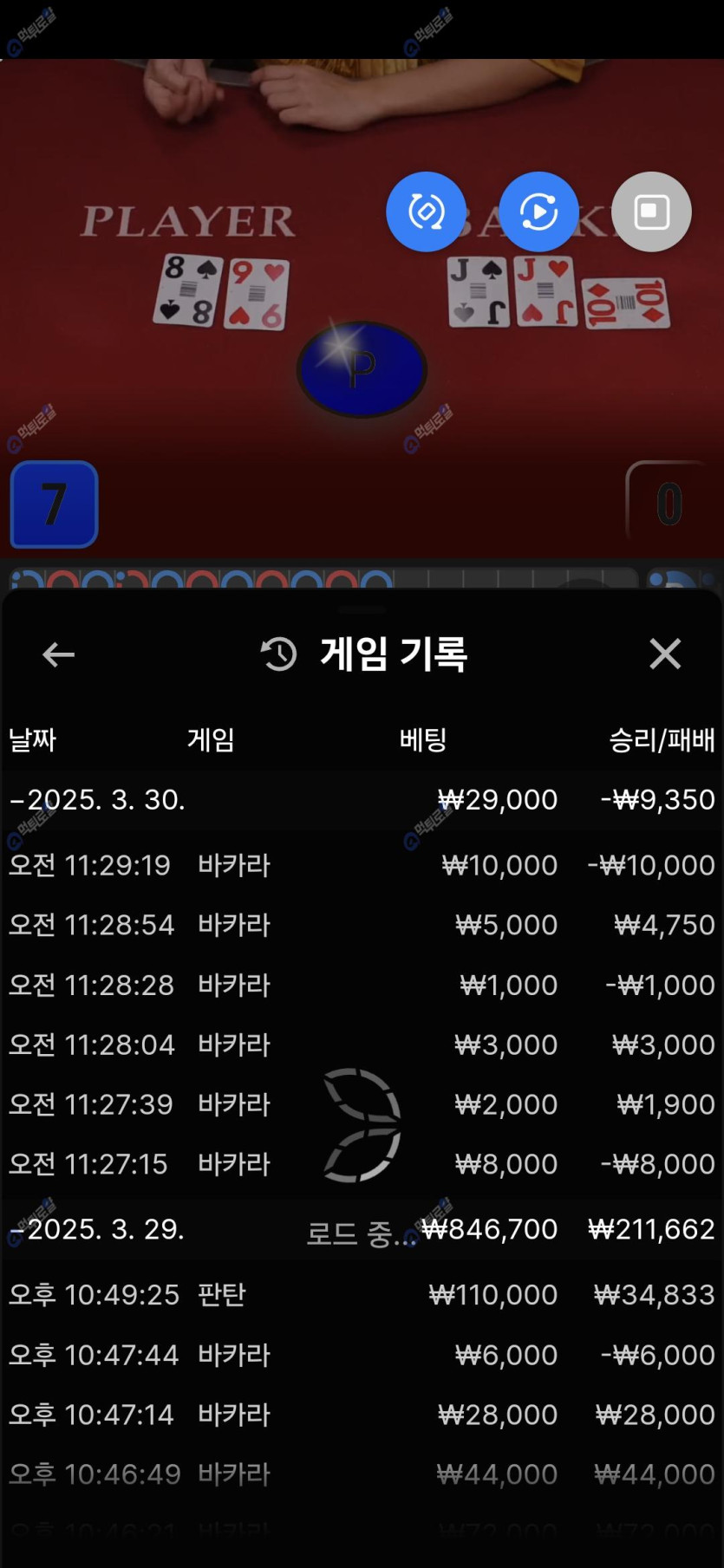Open the 오전 11:29:19 바카라 record
Screen dimensions: 724x1568
361,865
